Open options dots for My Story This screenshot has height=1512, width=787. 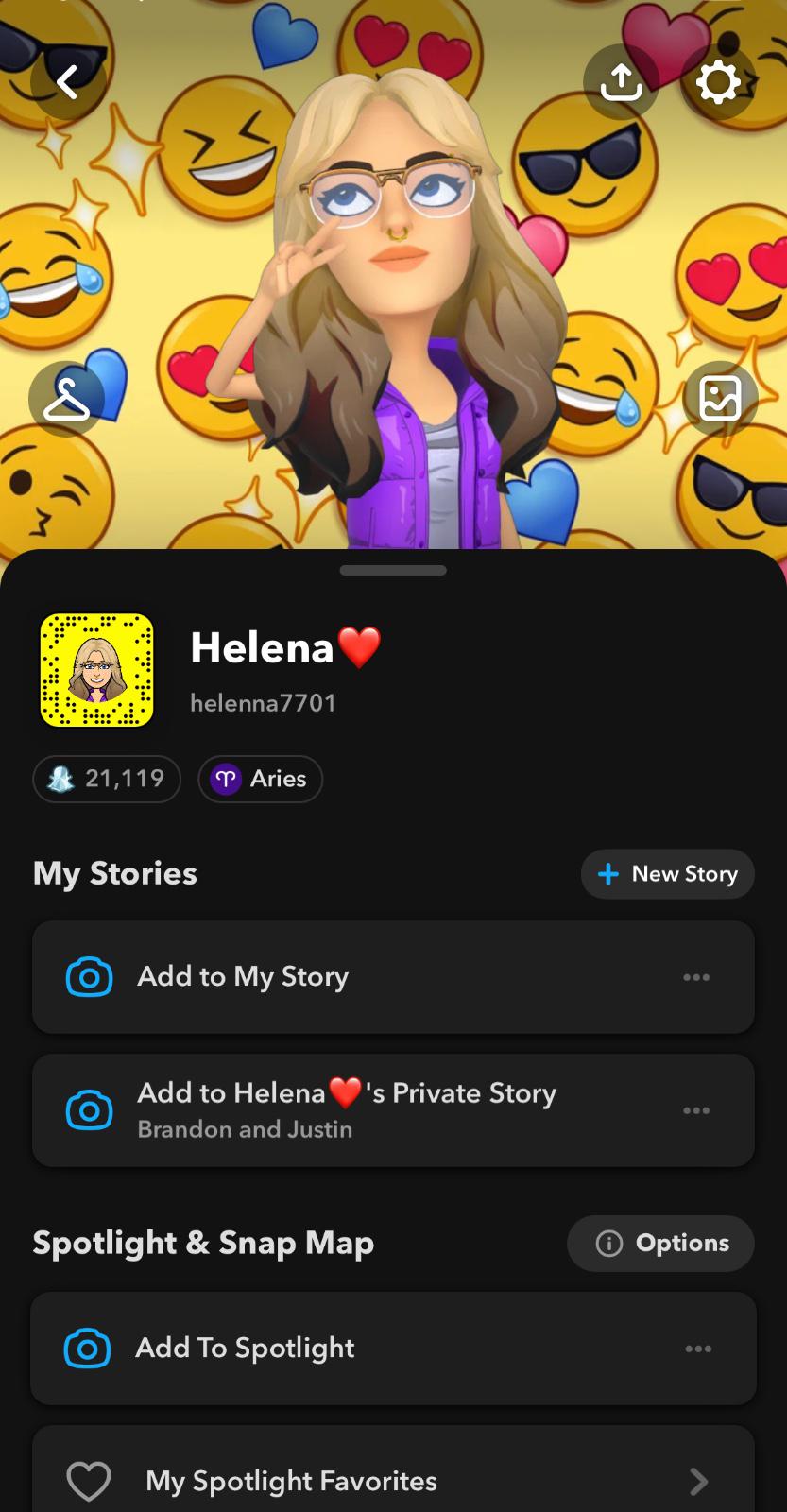tap(696, 977)
